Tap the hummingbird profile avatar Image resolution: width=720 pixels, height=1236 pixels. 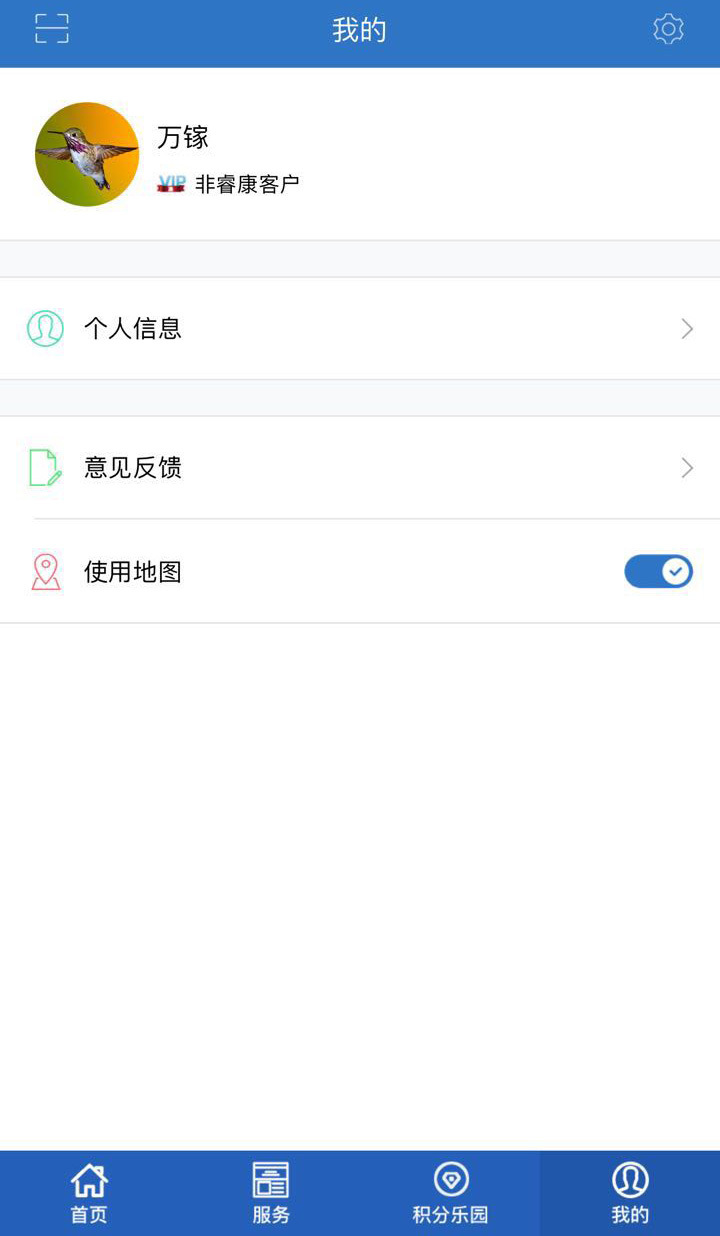(x=87, y=154)
